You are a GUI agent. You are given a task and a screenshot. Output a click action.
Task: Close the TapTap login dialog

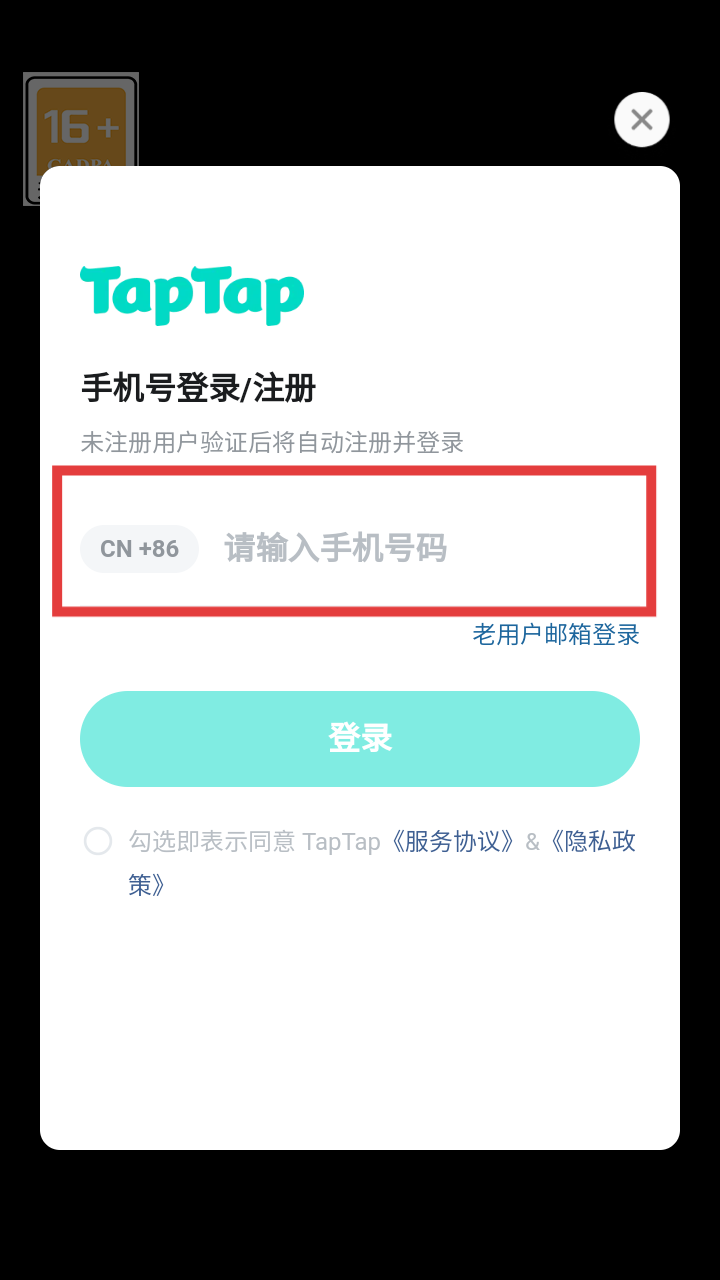[642, 120]
